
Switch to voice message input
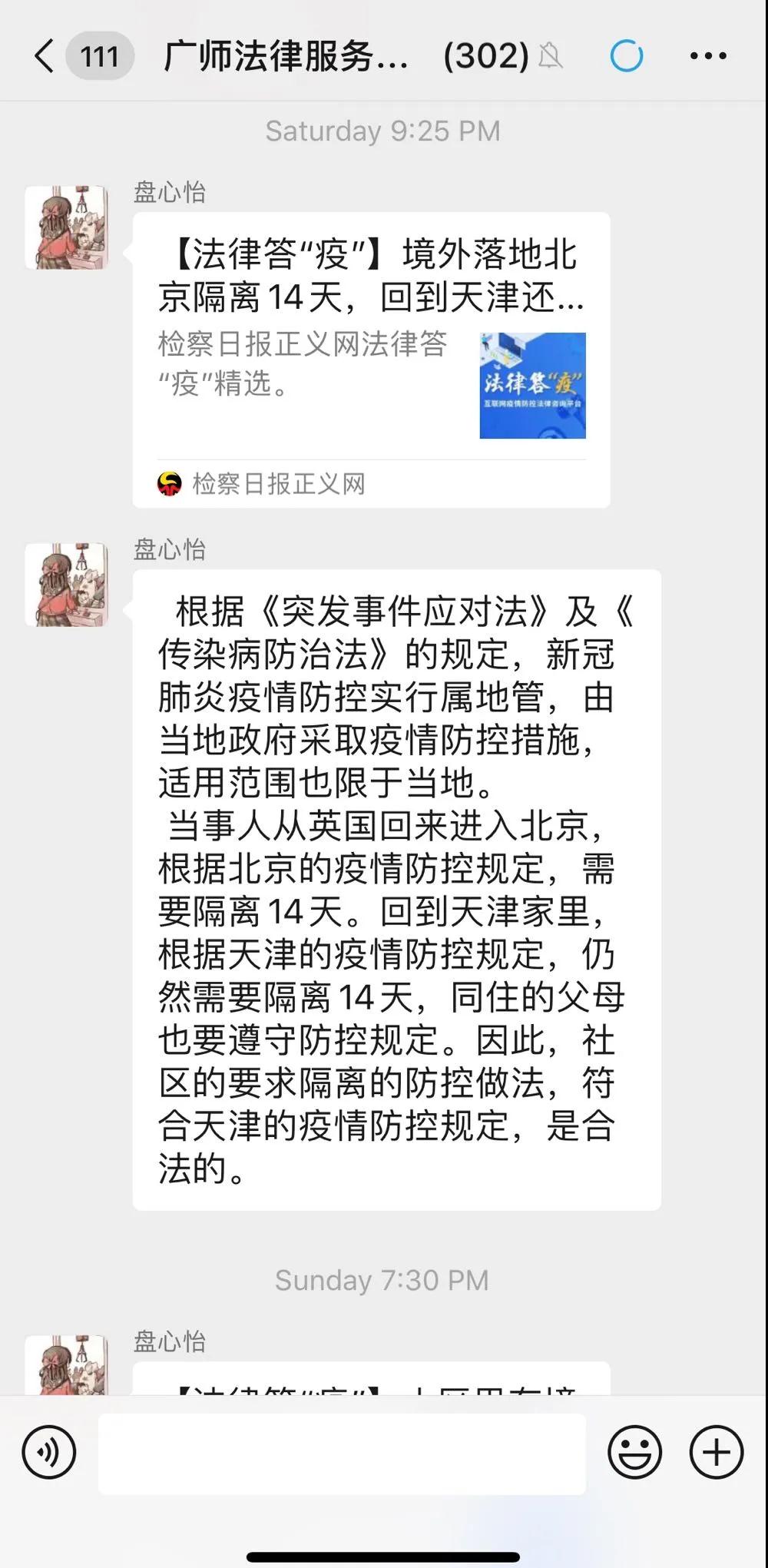point(49,1453)
